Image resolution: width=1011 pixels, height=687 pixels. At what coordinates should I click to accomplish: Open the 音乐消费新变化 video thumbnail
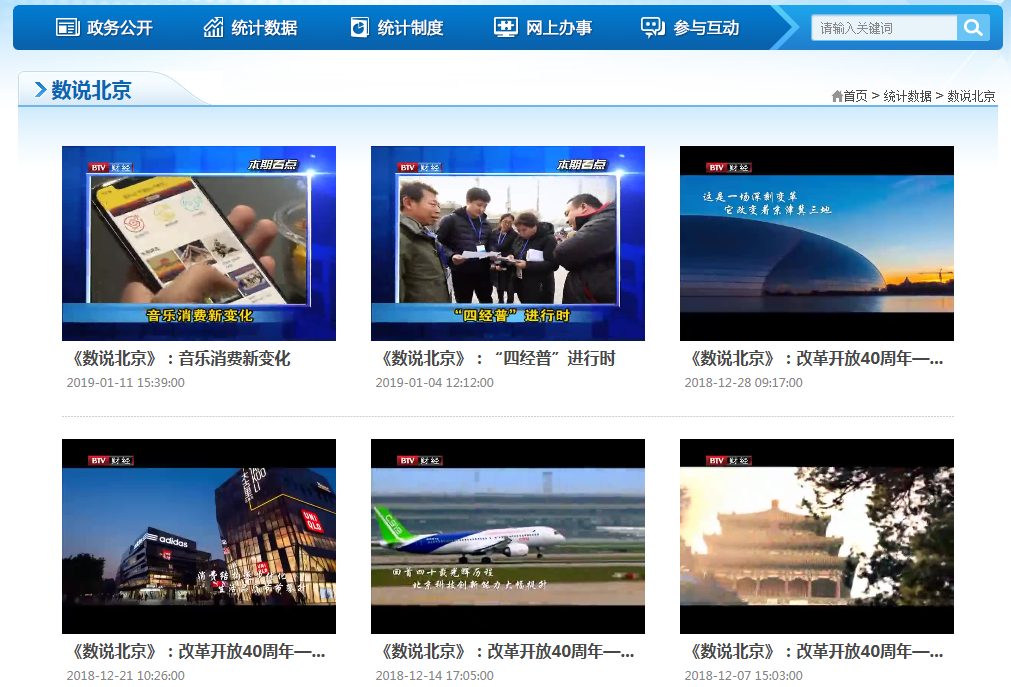(199, 243)
